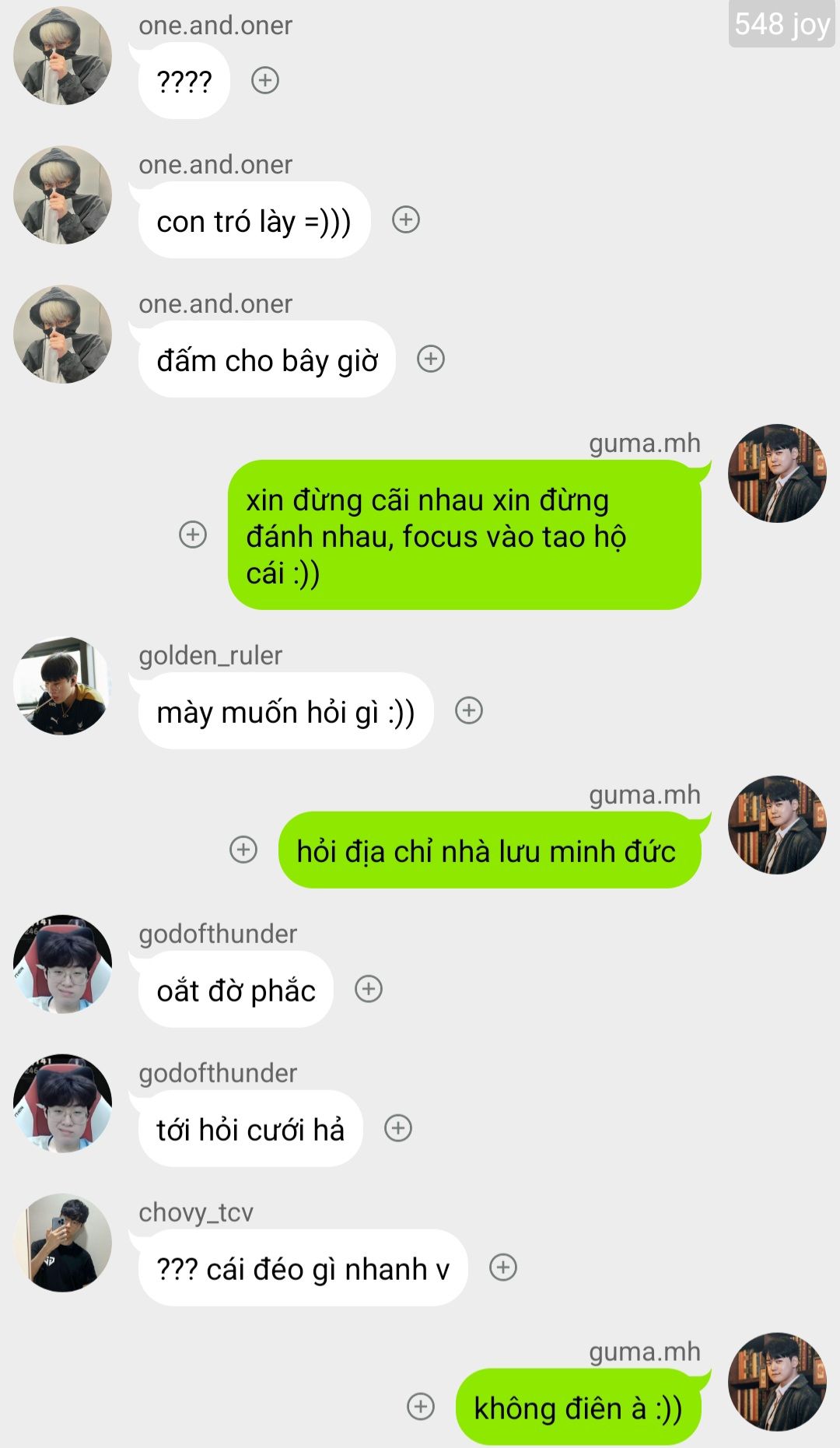Add a reaction to "con tró lày =)))"
The image size is (840, 1448).
pyautogui.click(x=406, y=219)
